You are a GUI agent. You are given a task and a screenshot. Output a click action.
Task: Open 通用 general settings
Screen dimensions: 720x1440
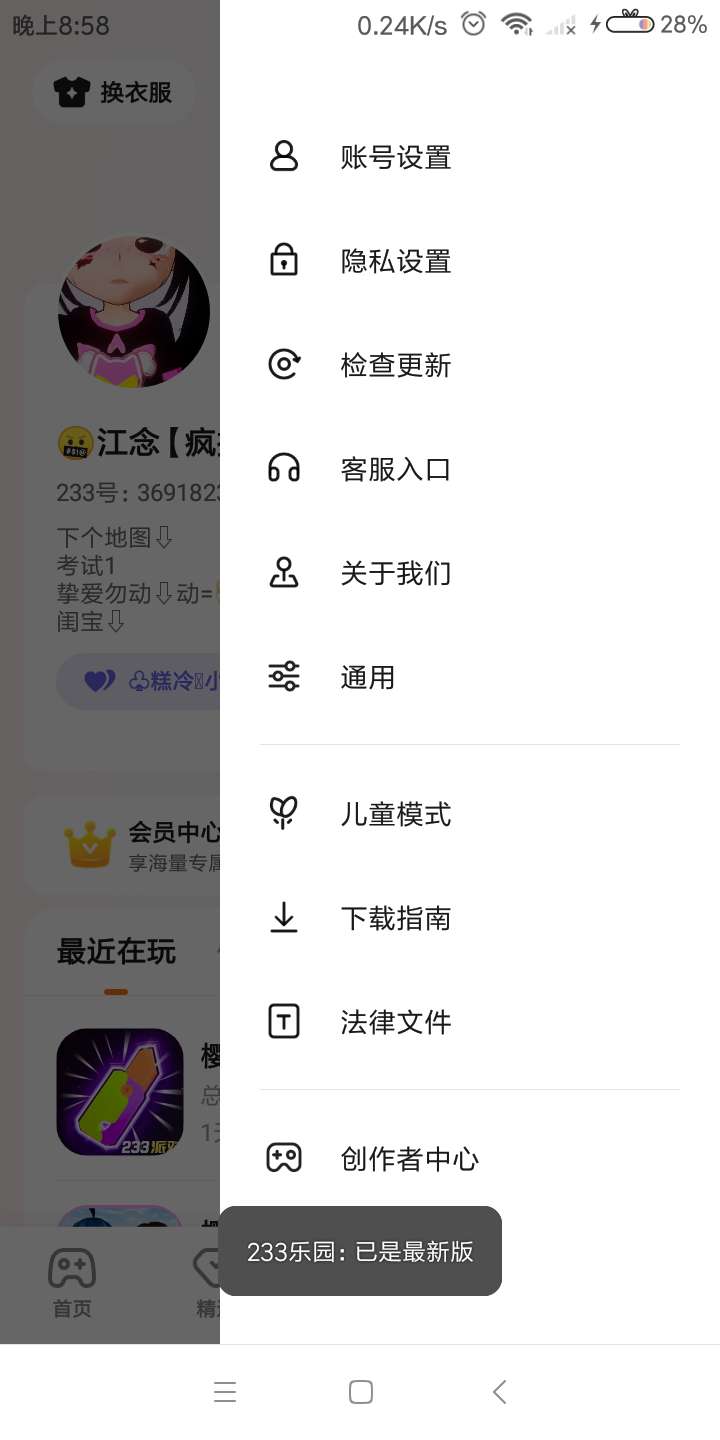click(368, 677)
